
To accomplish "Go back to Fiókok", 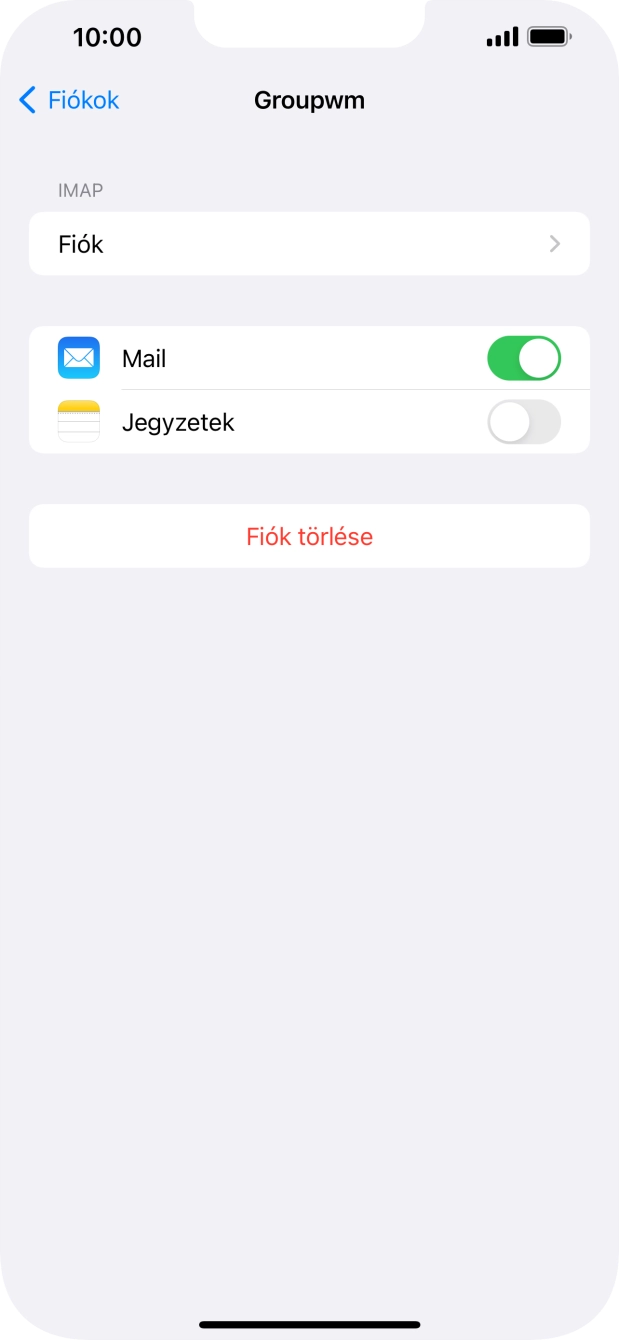I will point(69,100).
